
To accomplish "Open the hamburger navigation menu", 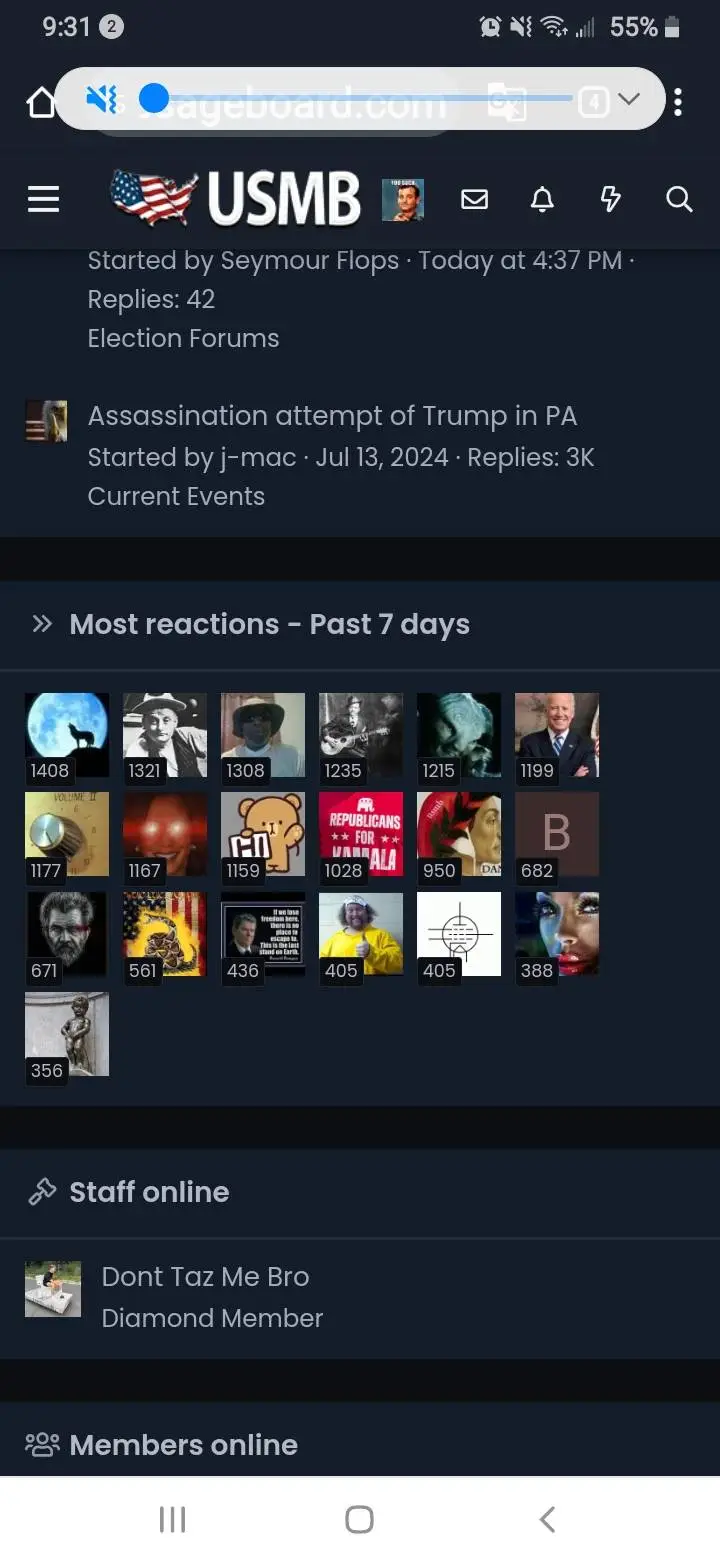I will (43, 200).
